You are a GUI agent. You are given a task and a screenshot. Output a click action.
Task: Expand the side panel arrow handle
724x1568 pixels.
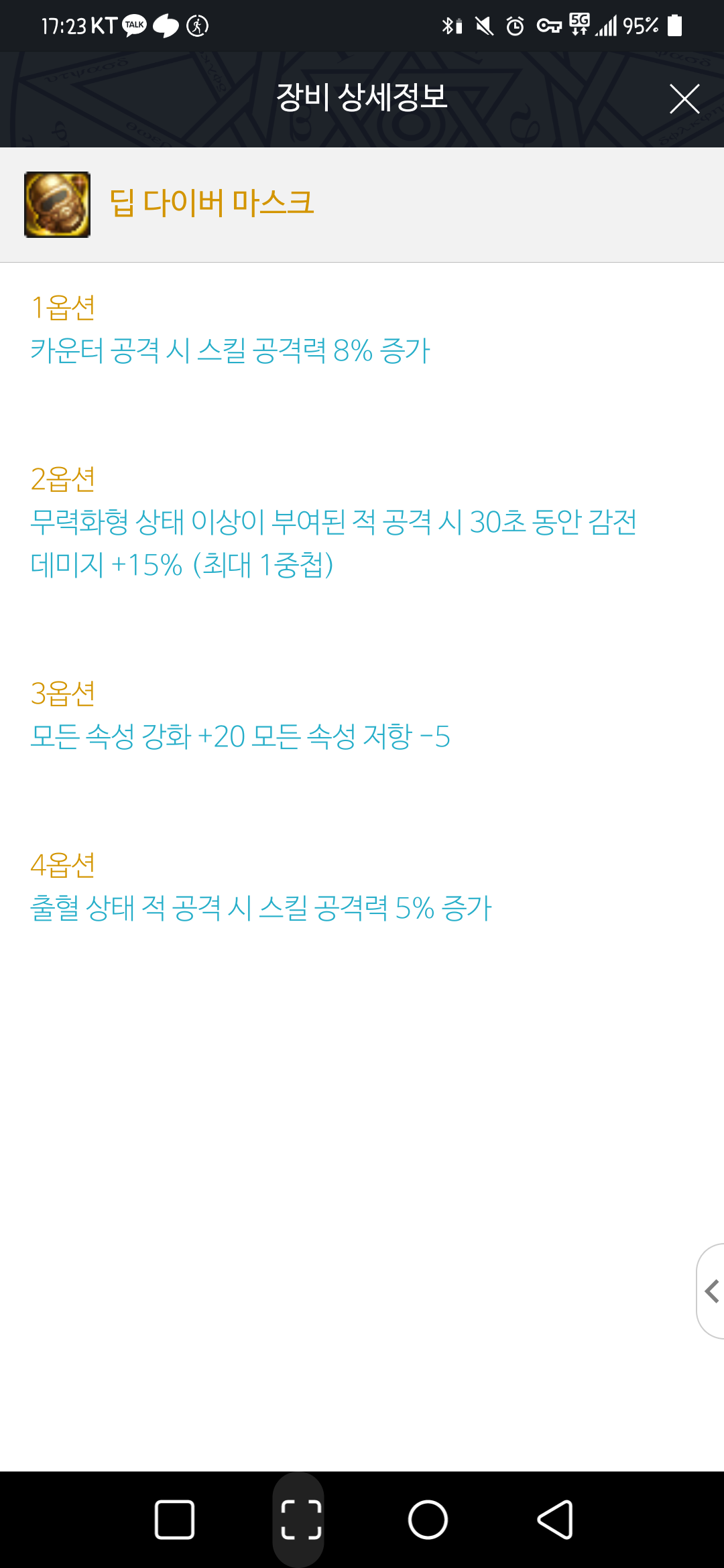tap(711, 1291)
